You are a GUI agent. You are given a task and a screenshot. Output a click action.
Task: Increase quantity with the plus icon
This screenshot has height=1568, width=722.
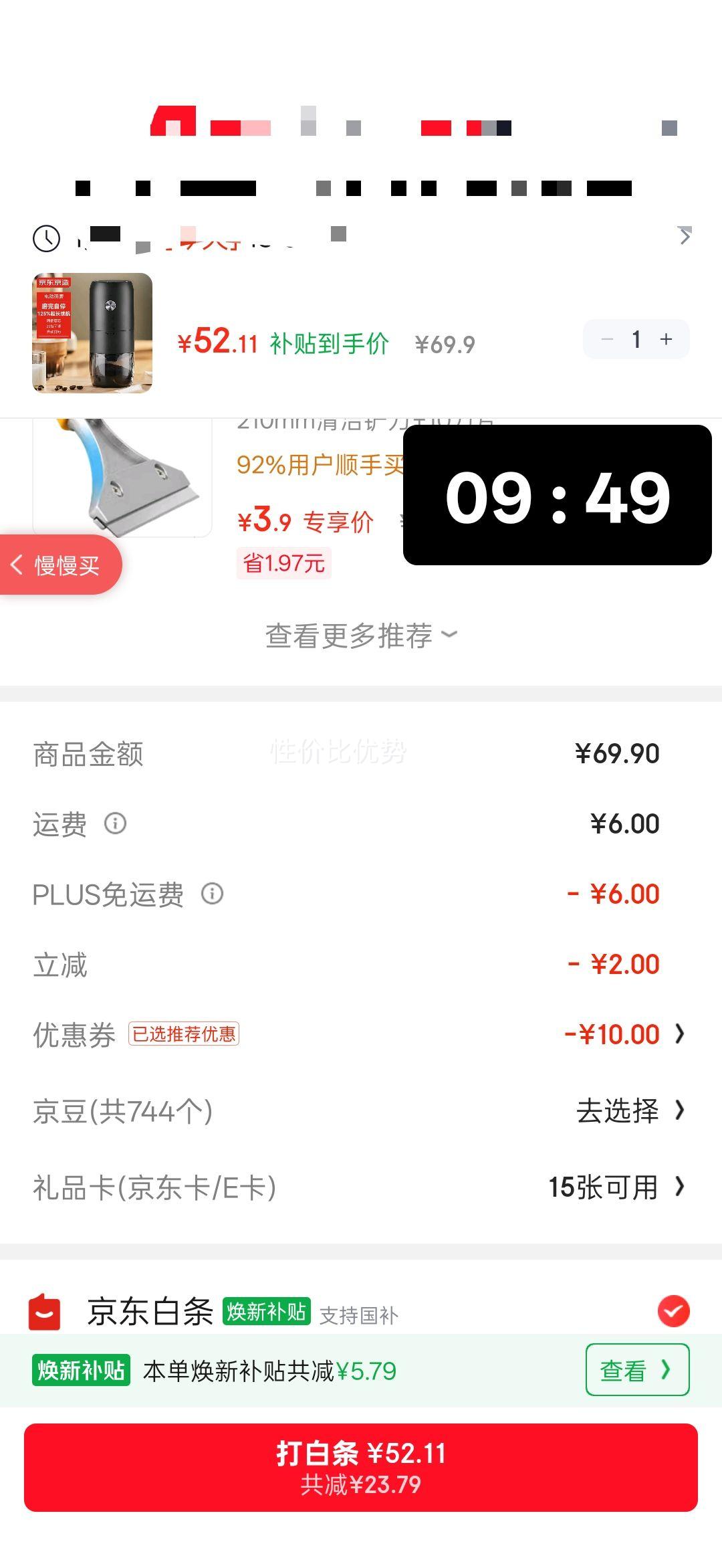[x=666, y=339]
